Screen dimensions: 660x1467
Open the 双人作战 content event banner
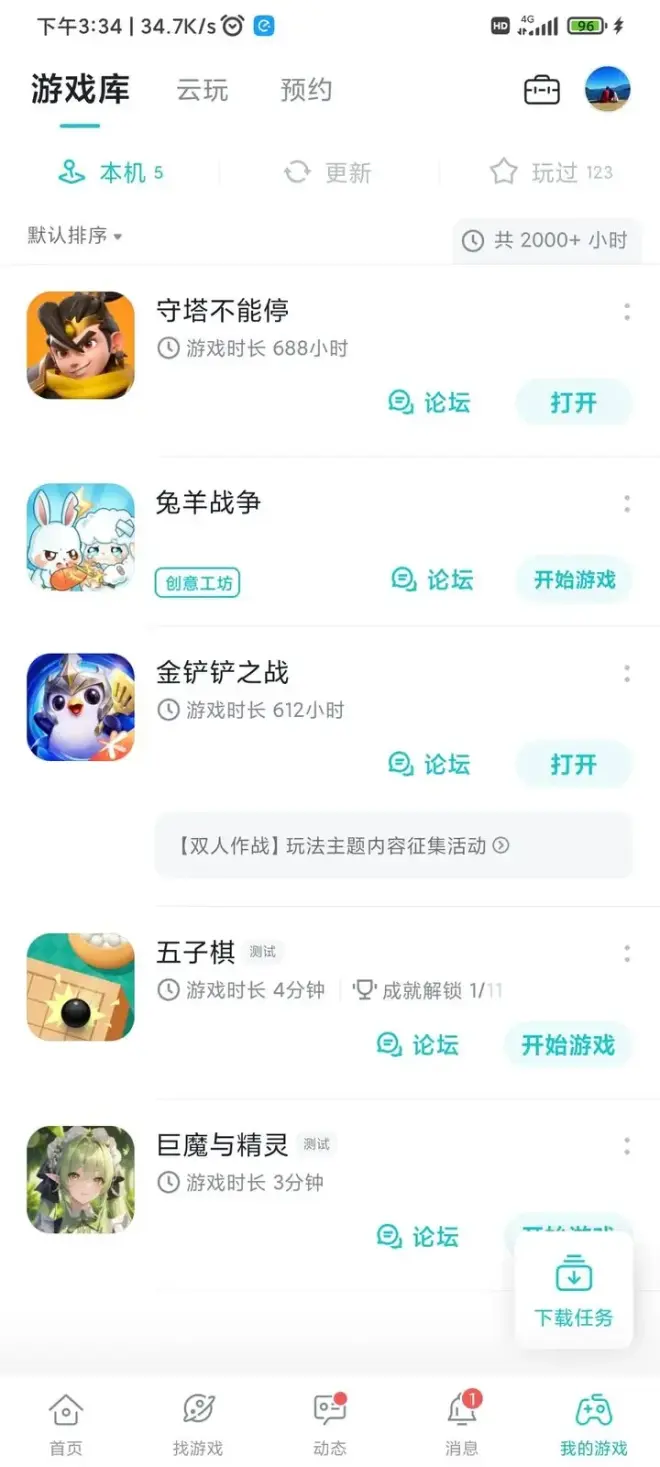coord(394,846)
